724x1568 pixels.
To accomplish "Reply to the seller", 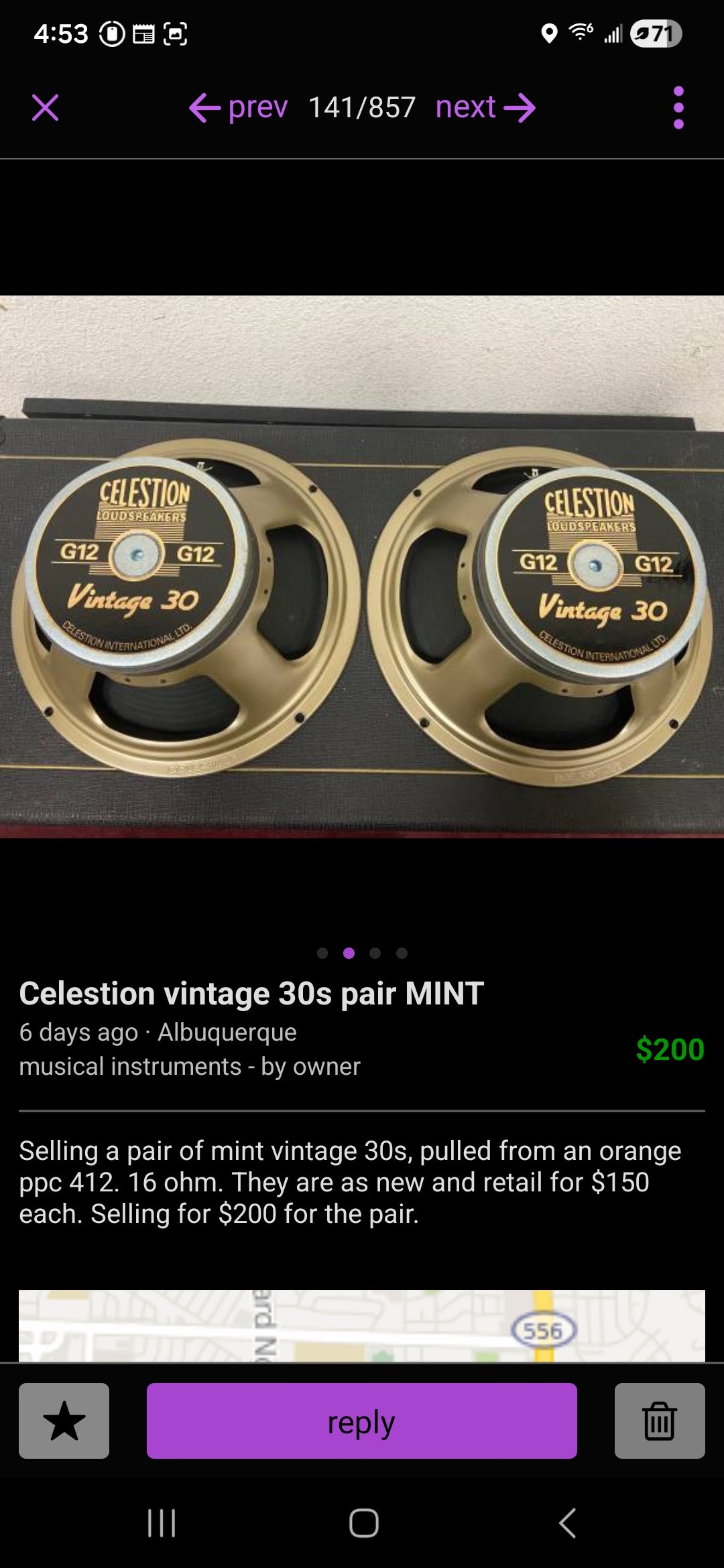I will (x=362, y=1421).
